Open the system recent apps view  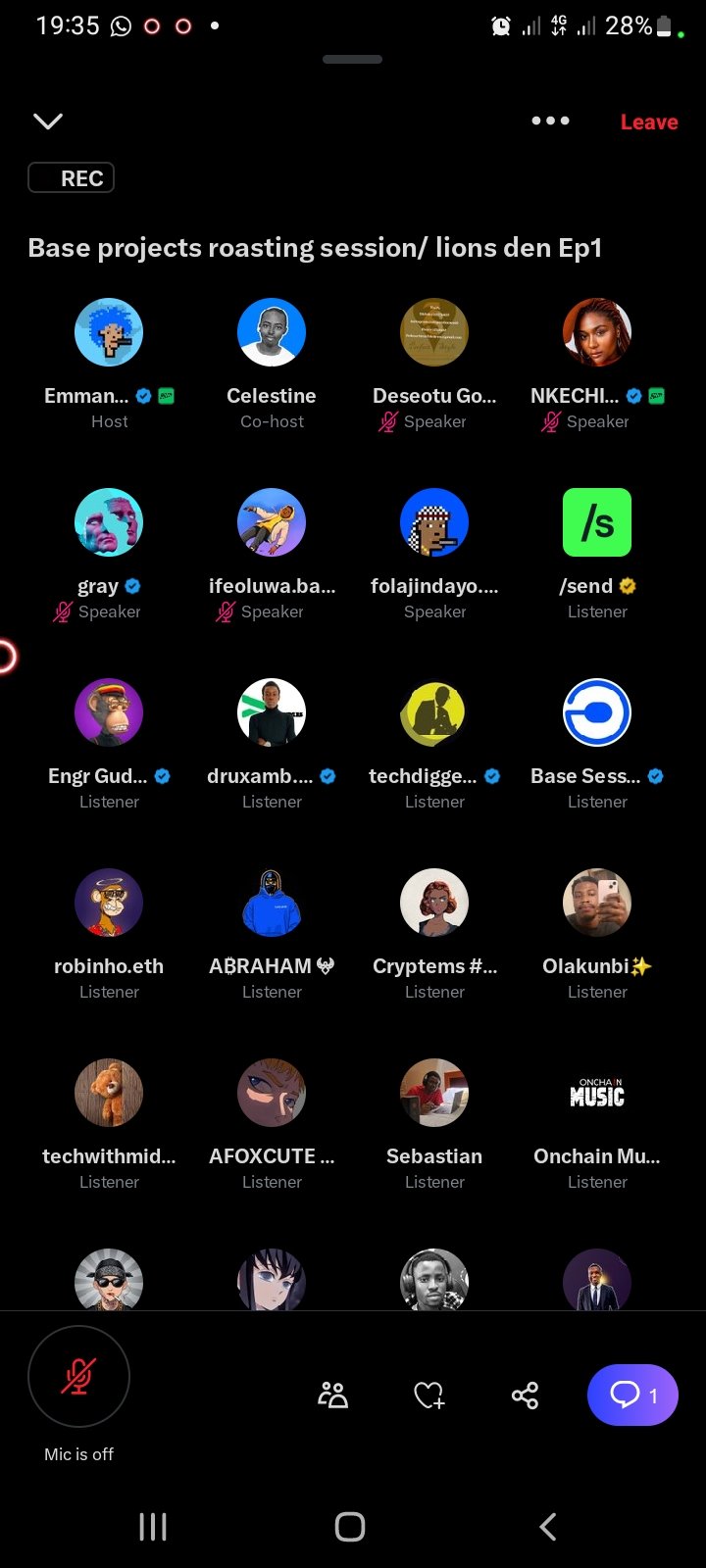pyautogui.click(x=153, y=1526)
